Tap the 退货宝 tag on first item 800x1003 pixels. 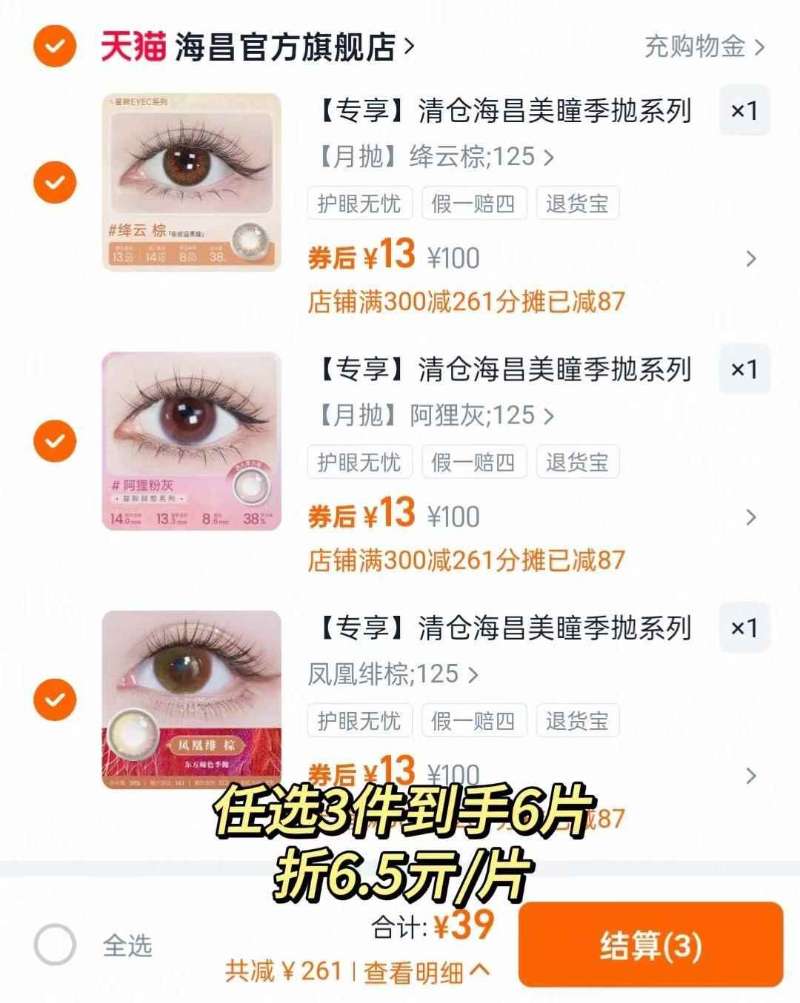pos(576,205)
